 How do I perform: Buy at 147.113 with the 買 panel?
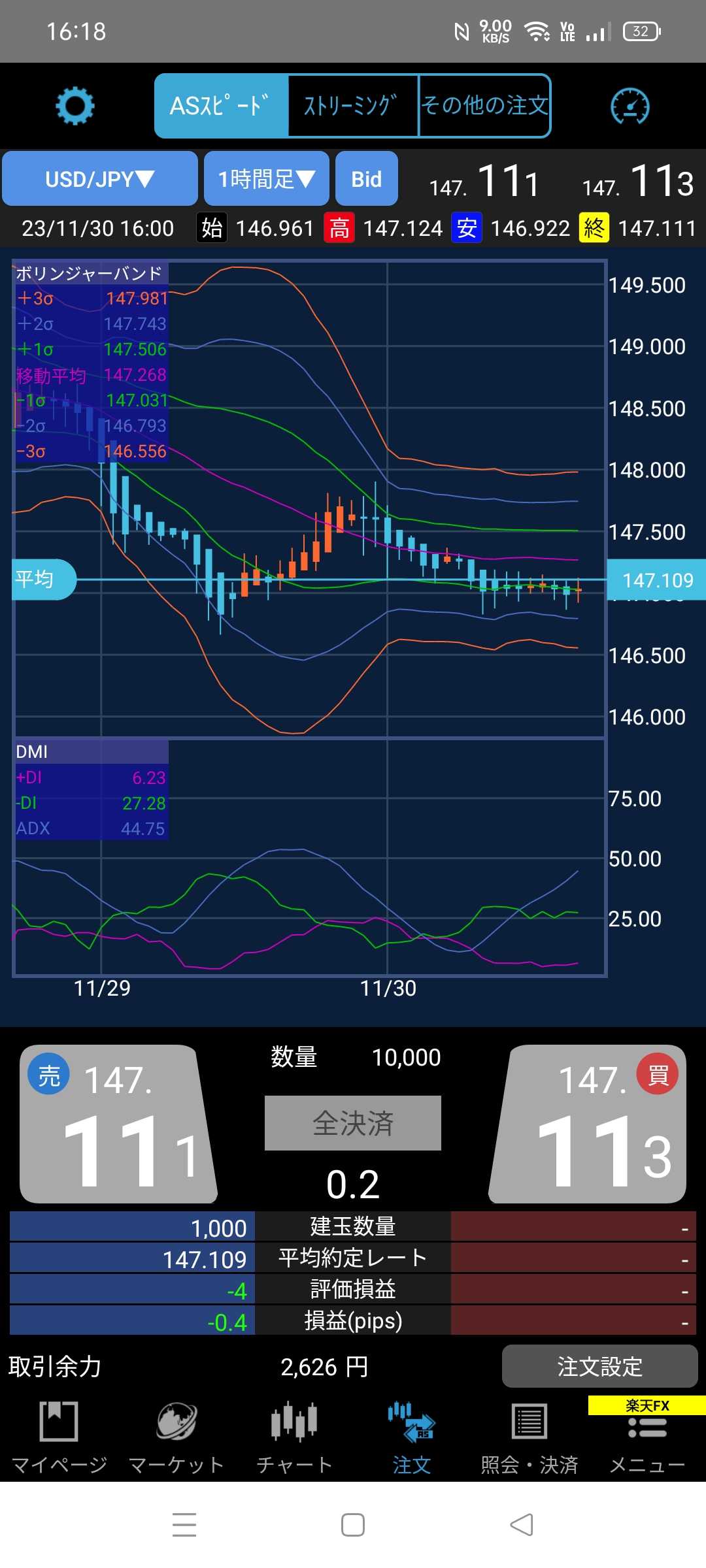coord(588,1125)
